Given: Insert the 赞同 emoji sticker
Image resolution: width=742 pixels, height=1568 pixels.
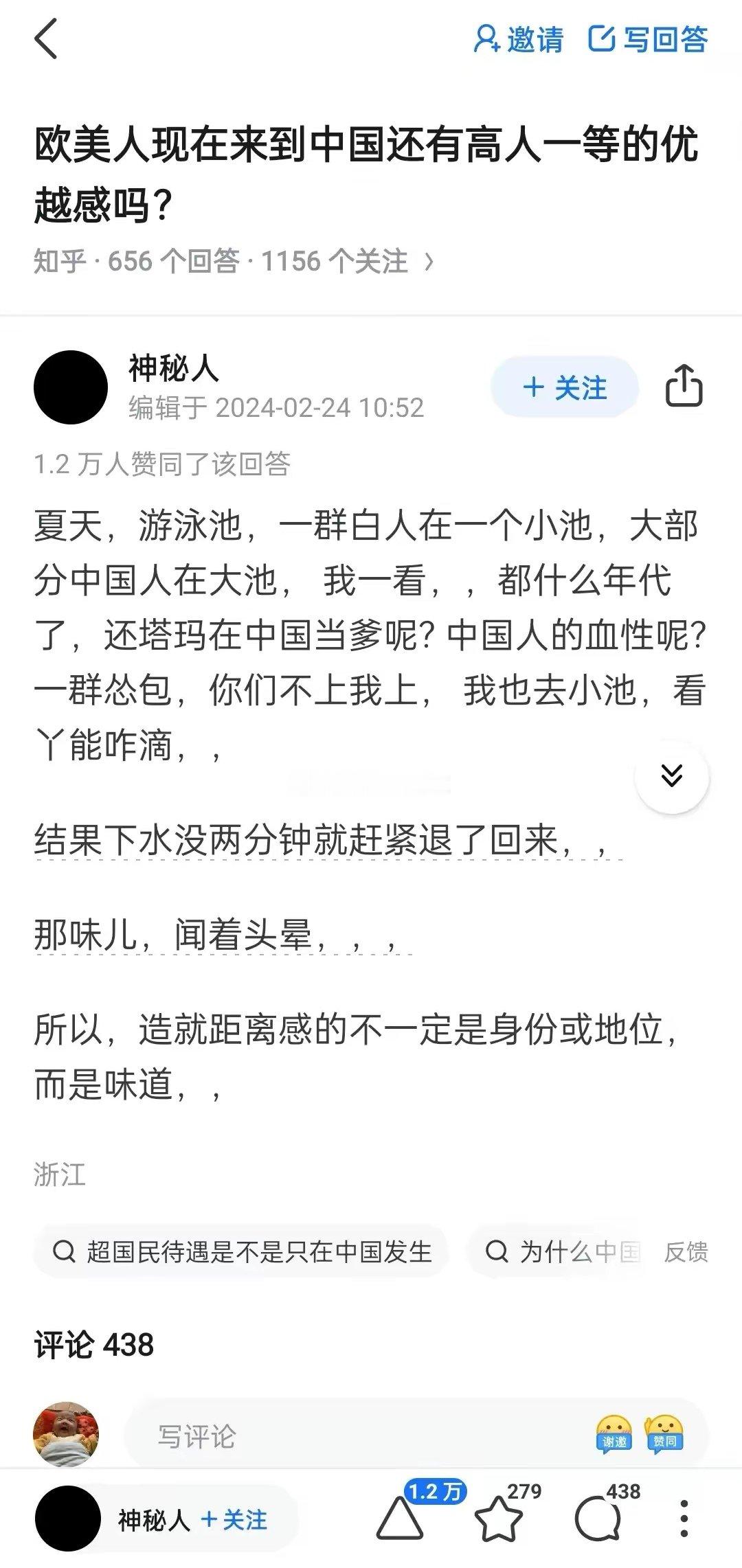Looking at the screenshot, I should point(664,1435).
